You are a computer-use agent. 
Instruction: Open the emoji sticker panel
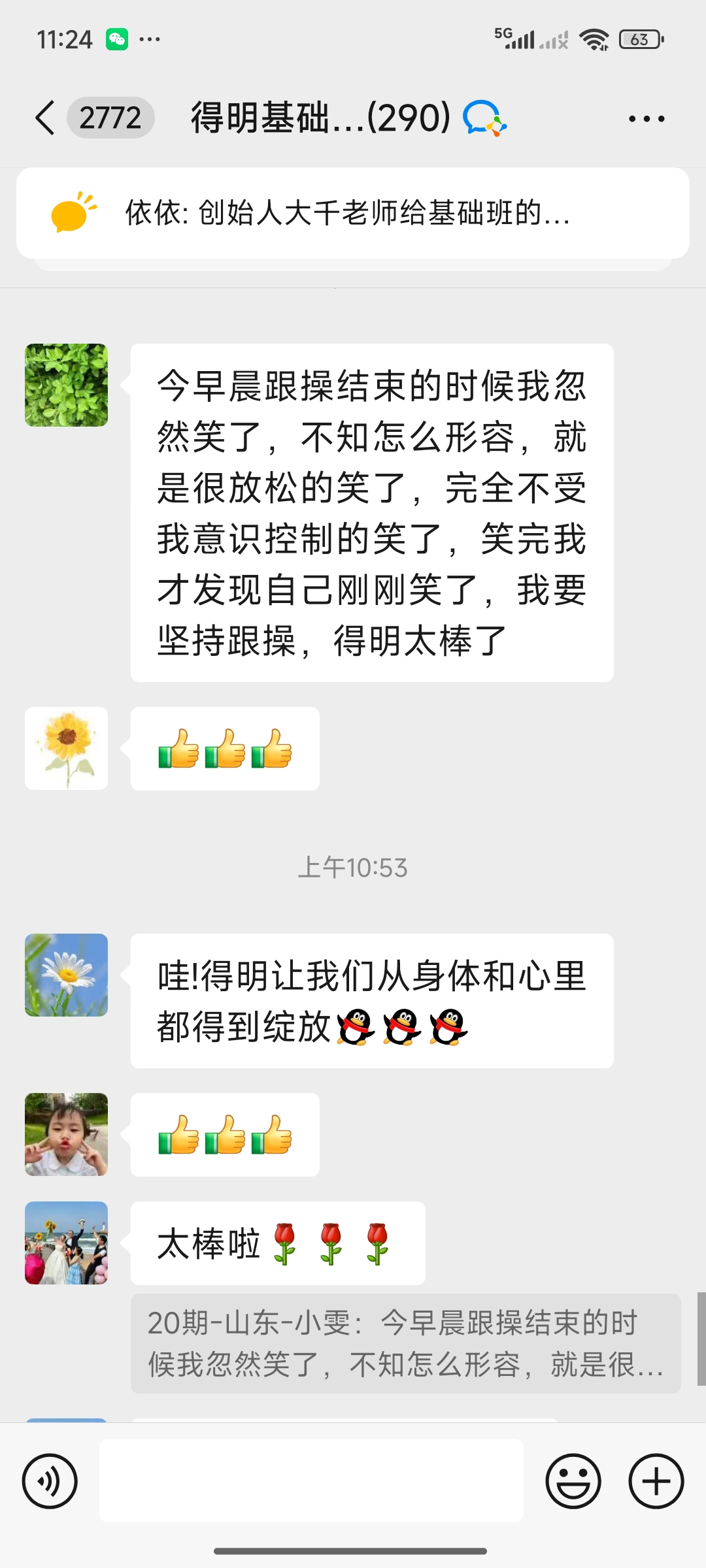573,1481
